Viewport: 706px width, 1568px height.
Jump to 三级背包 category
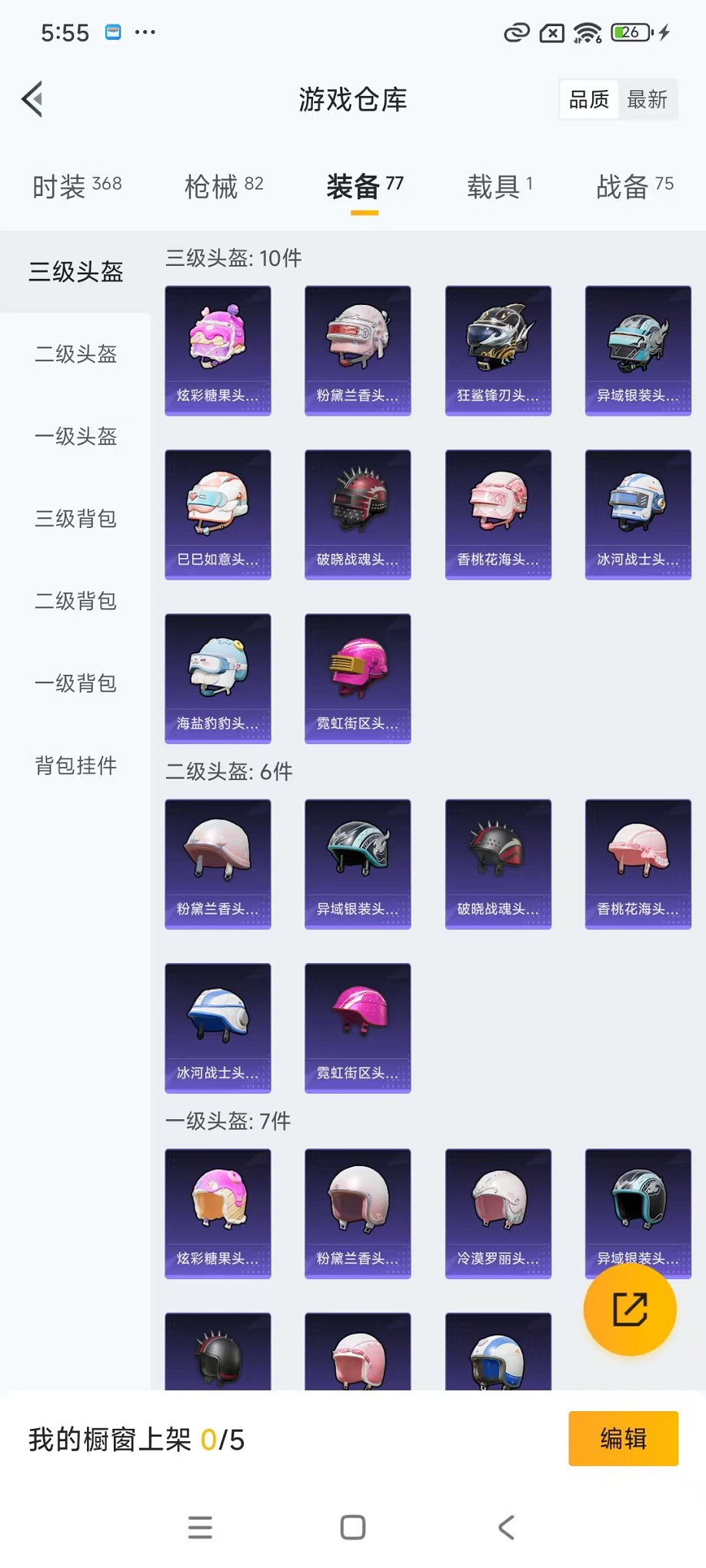point(75,519)
